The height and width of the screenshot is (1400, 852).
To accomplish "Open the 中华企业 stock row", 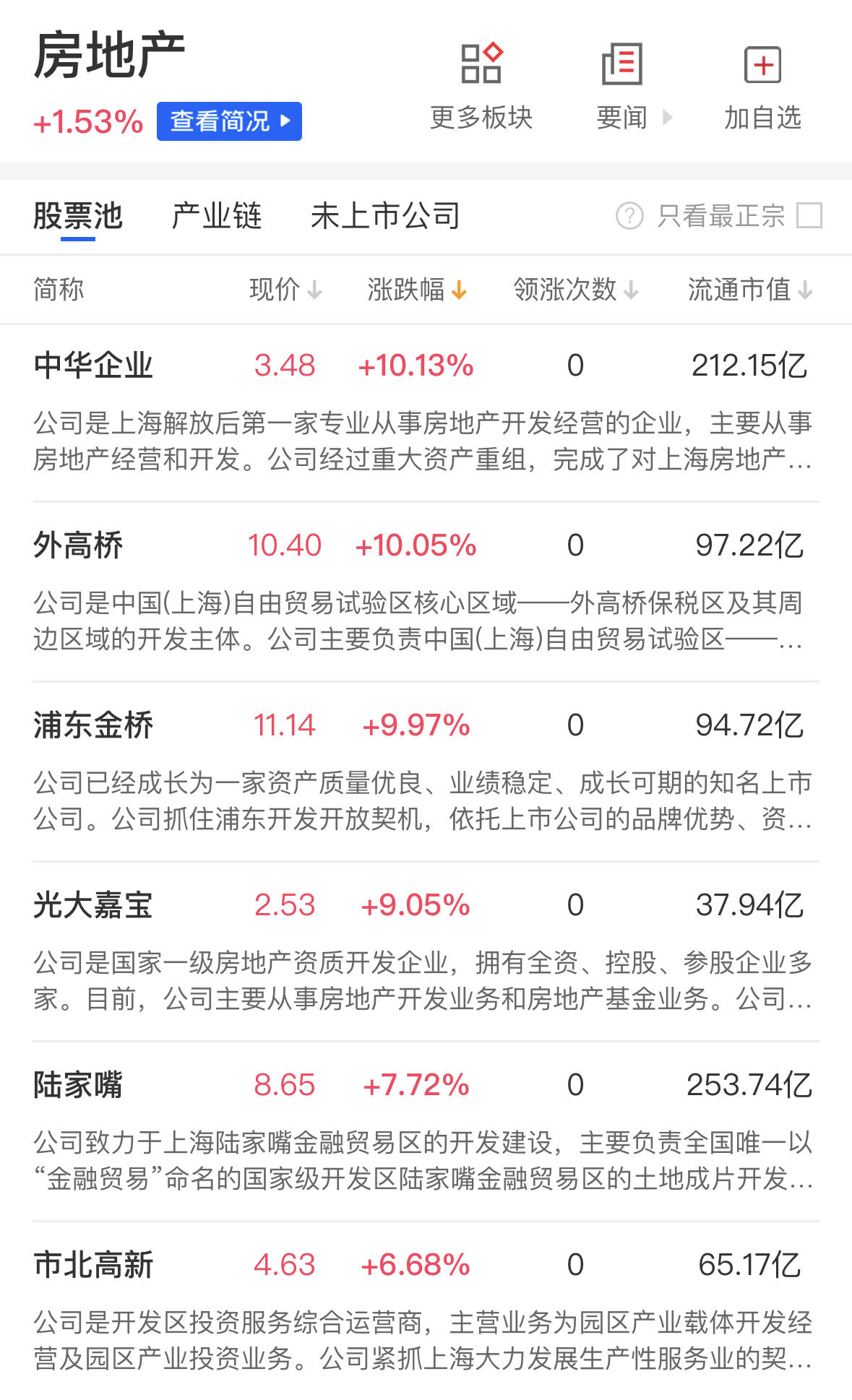I will pos(94,366).
